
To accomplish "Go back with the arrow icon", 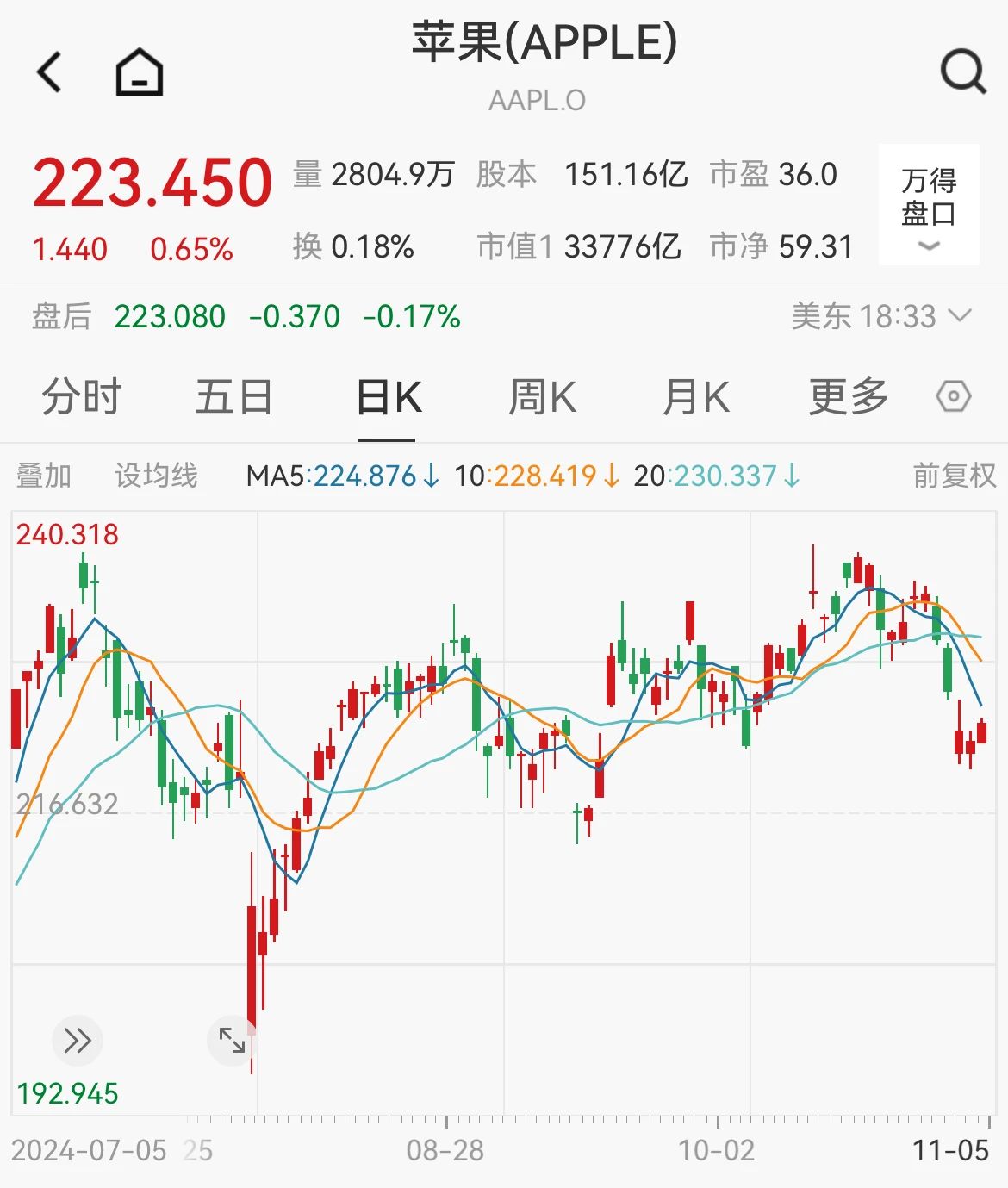I will pos(50,72).
